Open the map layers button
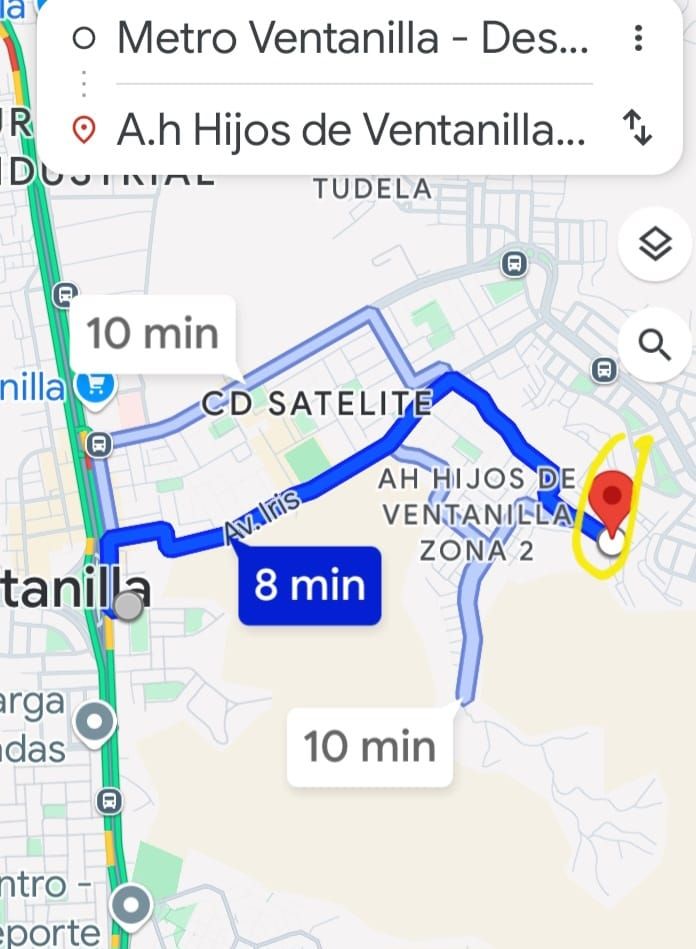 click(x=655, y=243)
